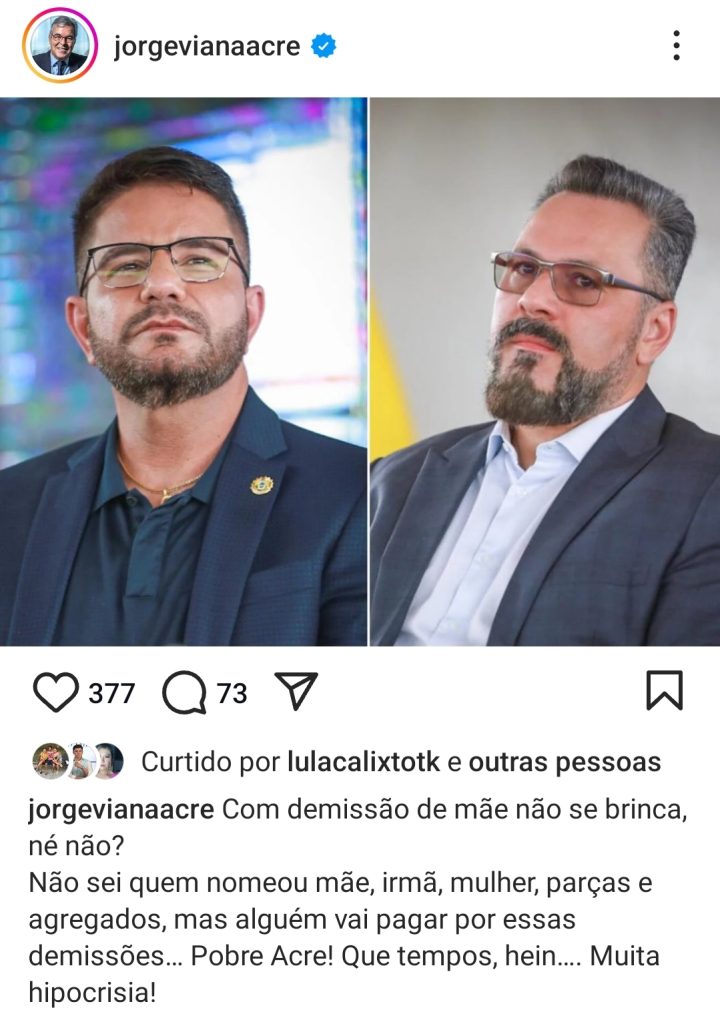Open the lulacalixtotk profile from the likes line
Viewport: 720px width, 1024px height.
(362, 762)
